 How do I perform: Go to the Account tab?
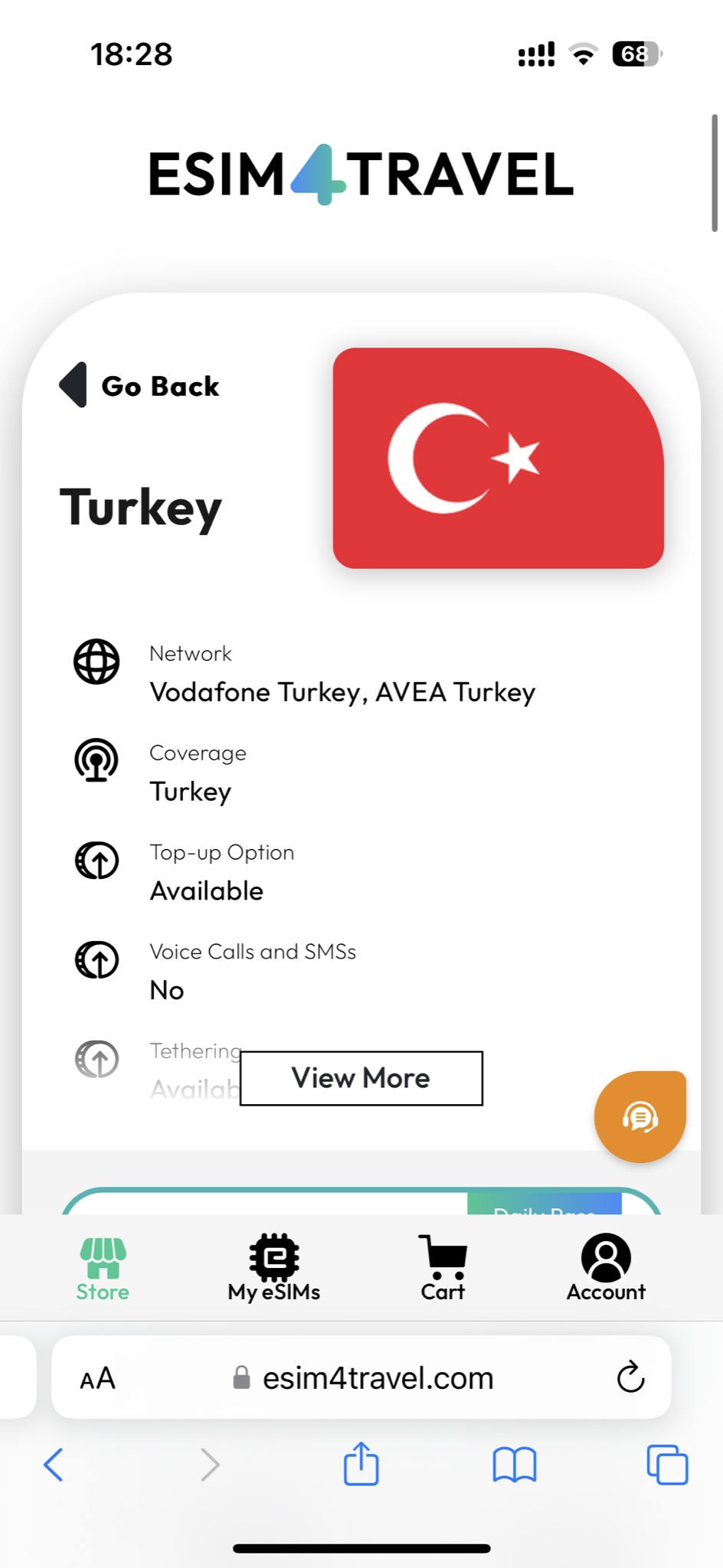pyautogui.click(x=606, y=1269)
